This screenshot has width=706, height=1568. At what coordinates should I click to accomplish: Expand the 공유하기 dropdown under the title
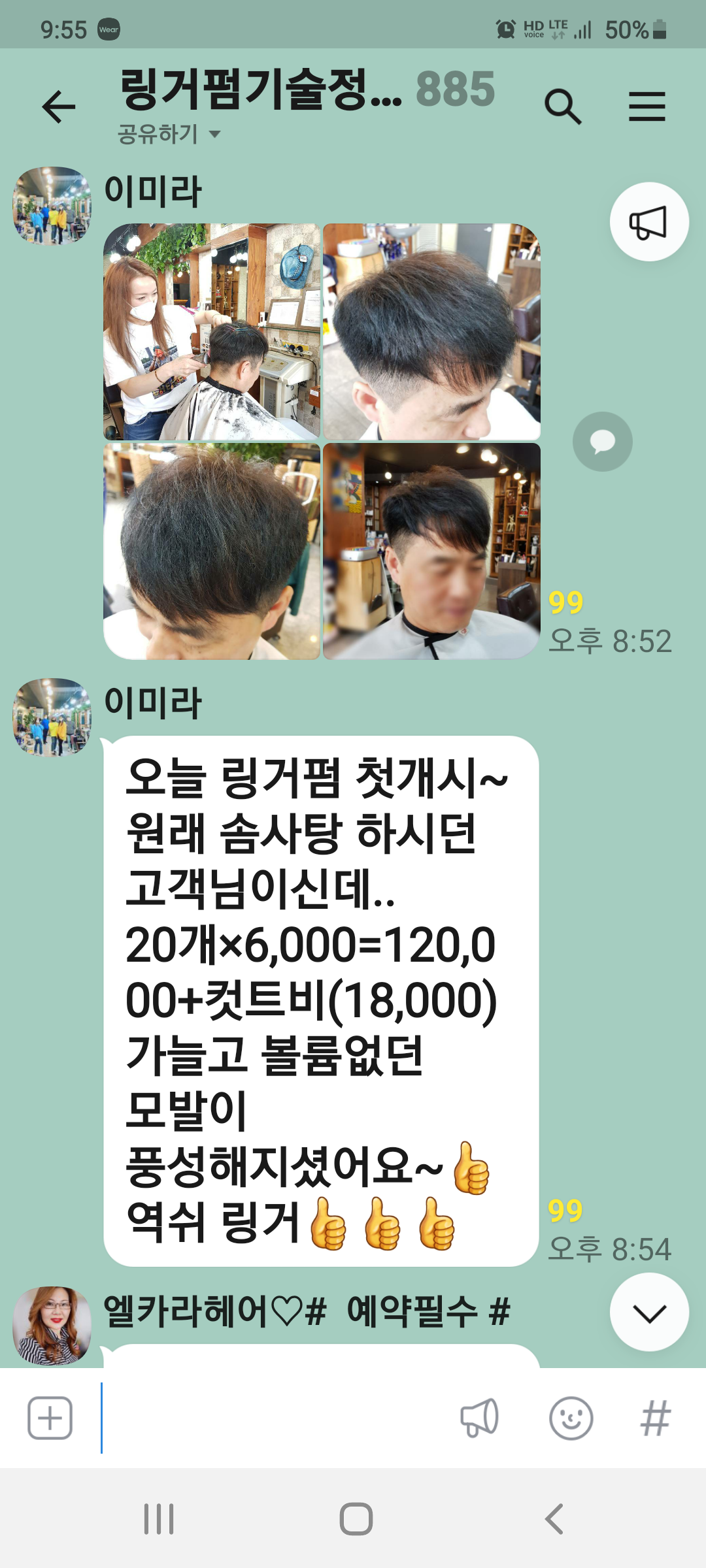pyautogui.click(x=169, y=135)
